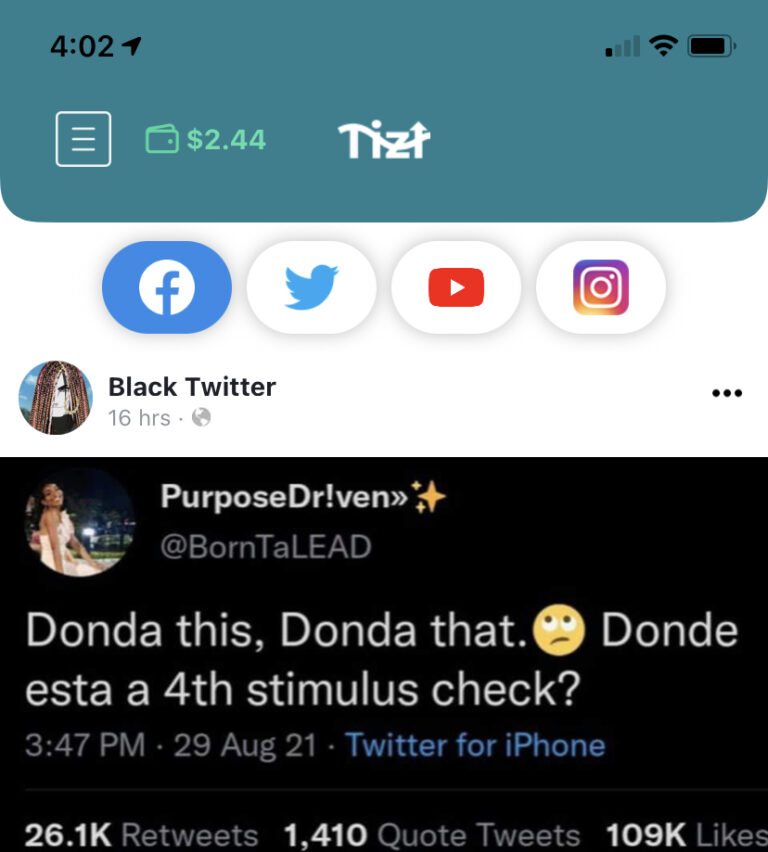The image size is (768, 852).
Task: Open the wallet balance $2.44
Action: pyautogui.click(x=206, y=139)
